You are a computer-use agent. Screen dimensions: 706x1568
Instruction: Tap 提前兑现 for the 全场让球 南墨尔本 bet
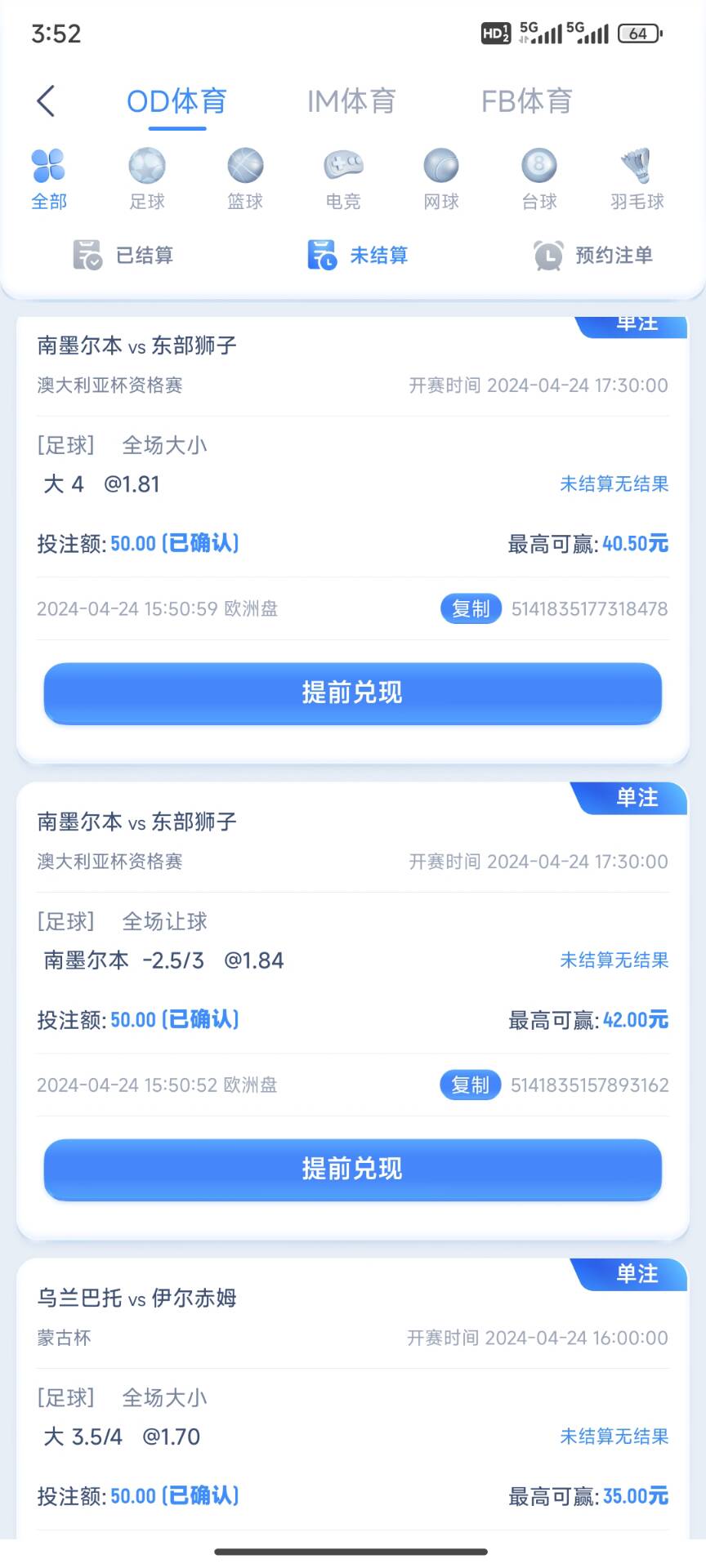click(352, 1169)
